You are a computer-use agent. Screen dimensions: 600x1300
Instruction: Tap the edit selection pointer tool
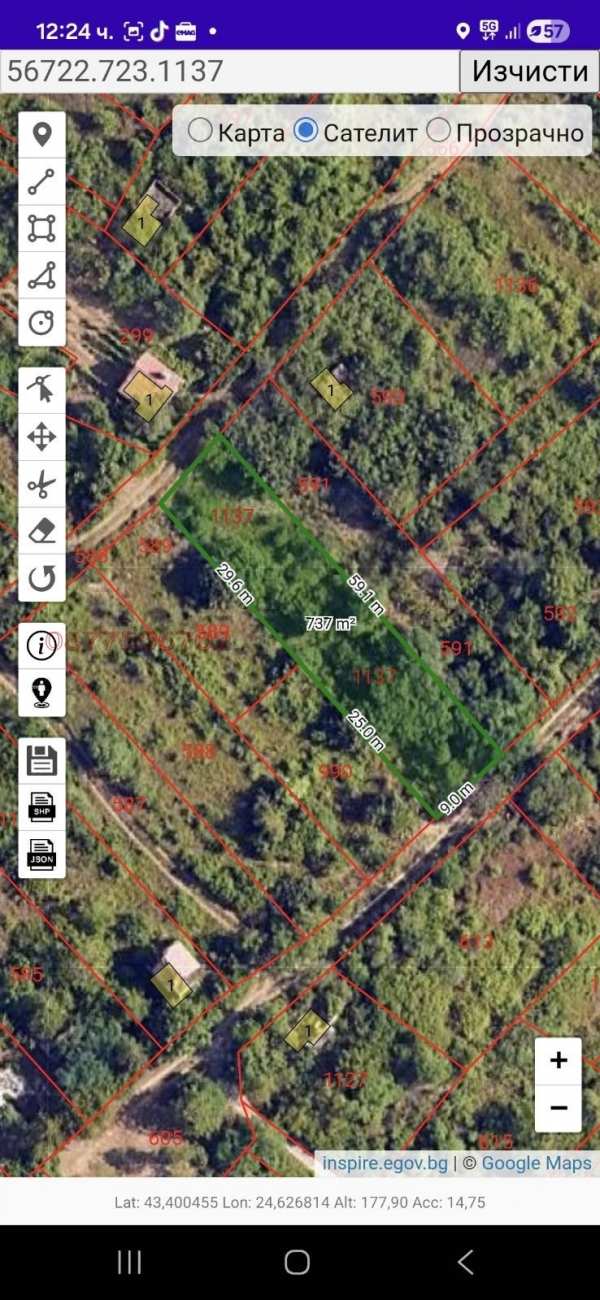coord(42,390)
